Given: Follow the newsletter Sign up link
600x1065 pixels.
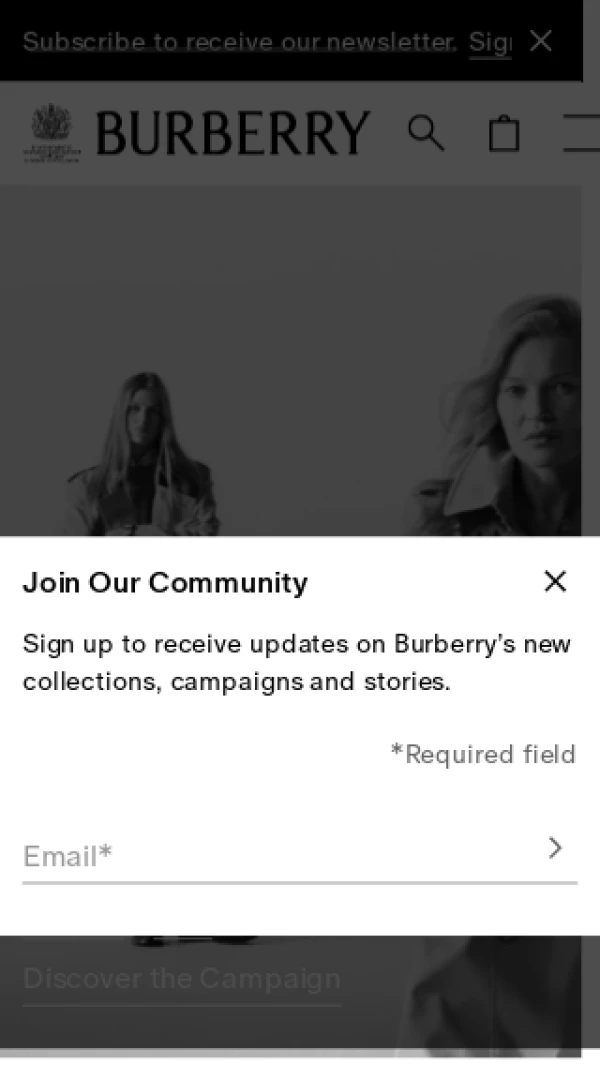Looking at the screenshot, I should (x=490, y=42).
